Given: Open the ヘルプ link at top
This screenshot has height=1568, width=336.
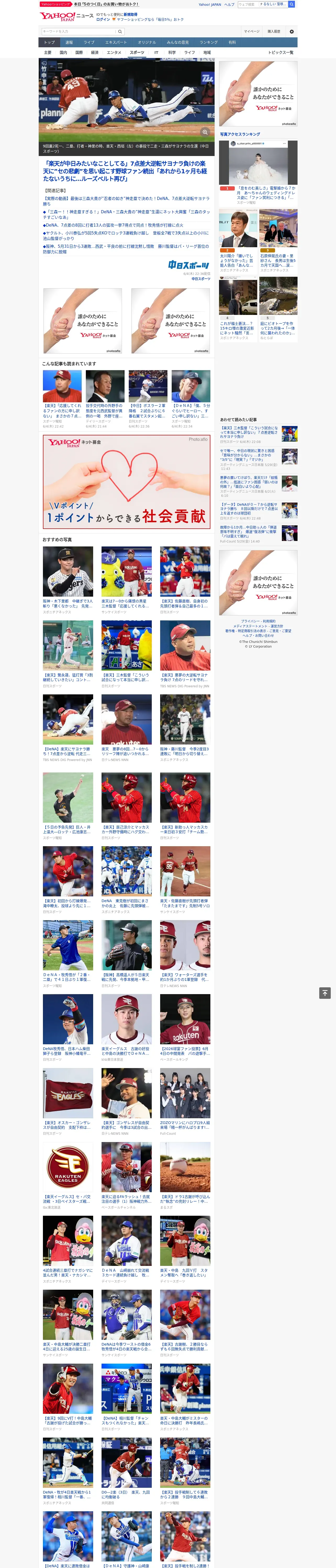Looking at the screenshot, I should coord(229,4).
